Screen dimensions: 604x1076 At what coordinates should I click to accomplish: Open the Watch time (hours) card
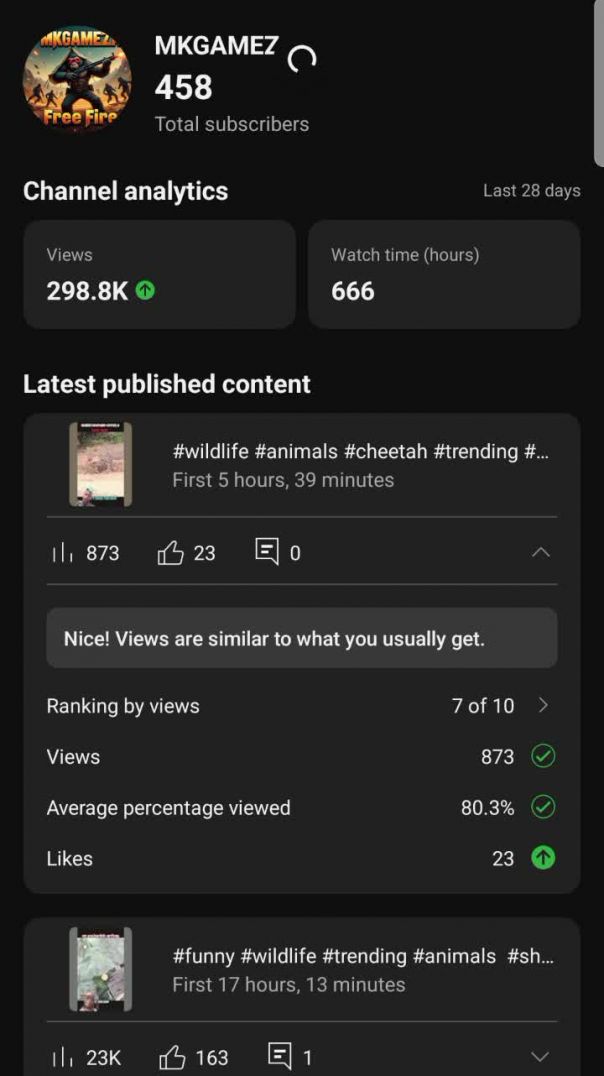pos(444,274)
